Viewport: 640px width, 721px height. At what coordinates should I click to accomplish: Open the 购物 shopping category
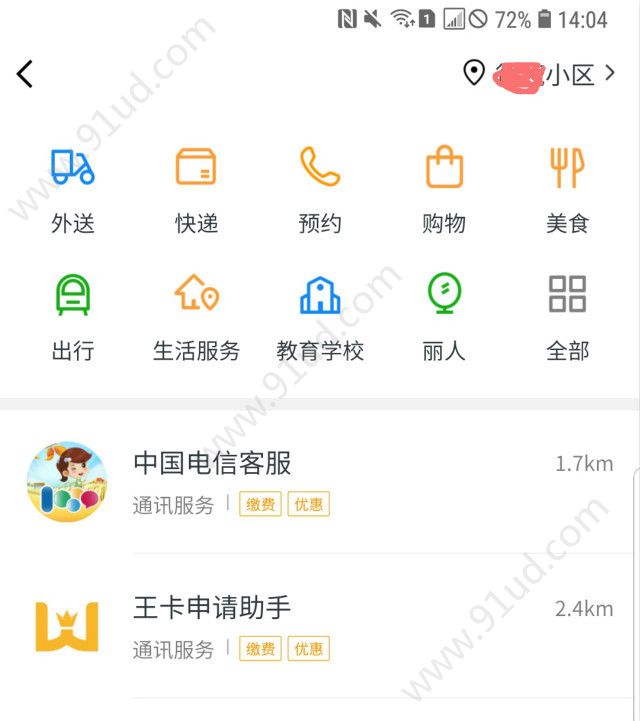(444, 188)
